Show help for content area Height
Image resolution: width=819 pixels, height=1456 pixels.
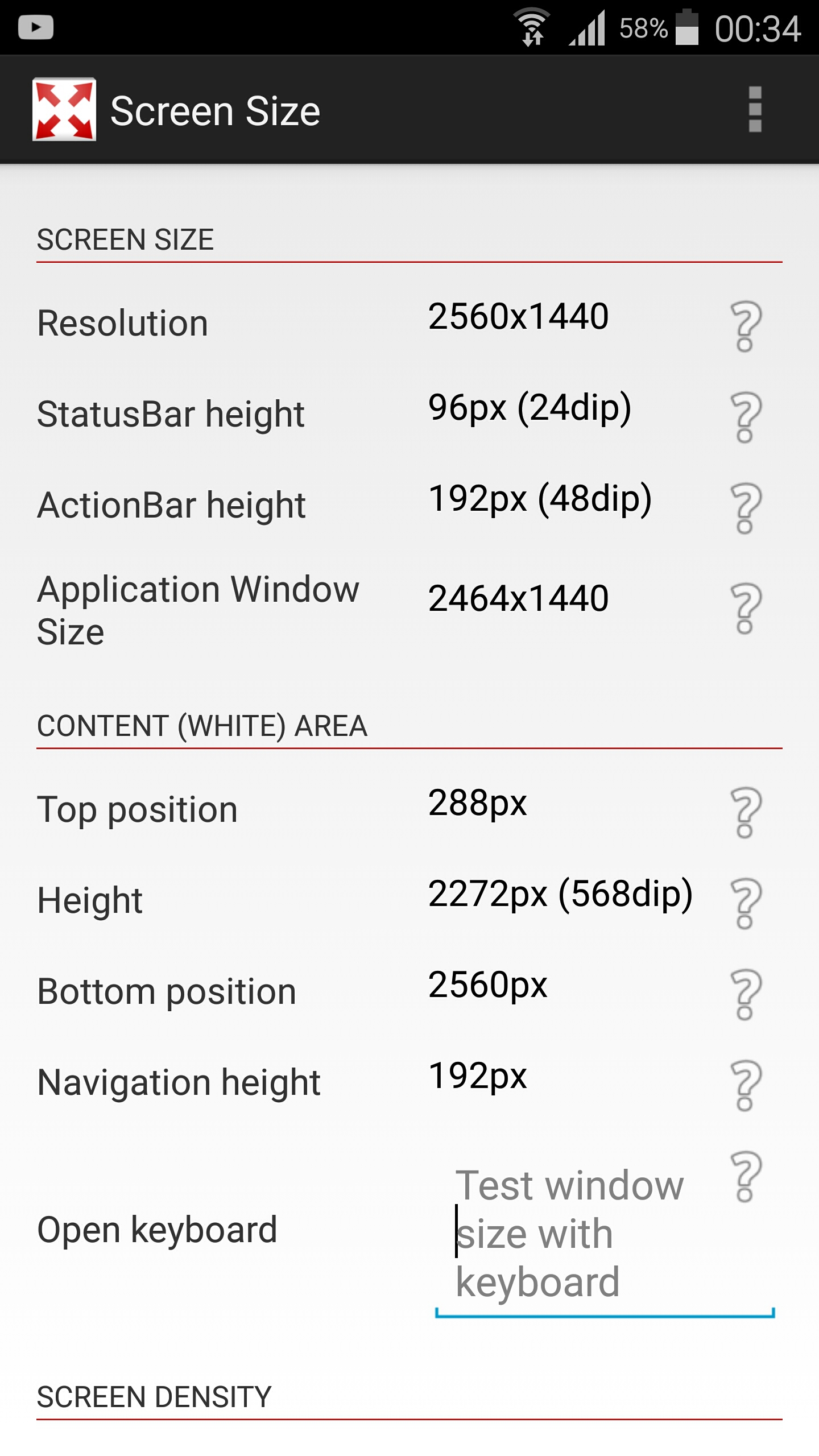745,903
